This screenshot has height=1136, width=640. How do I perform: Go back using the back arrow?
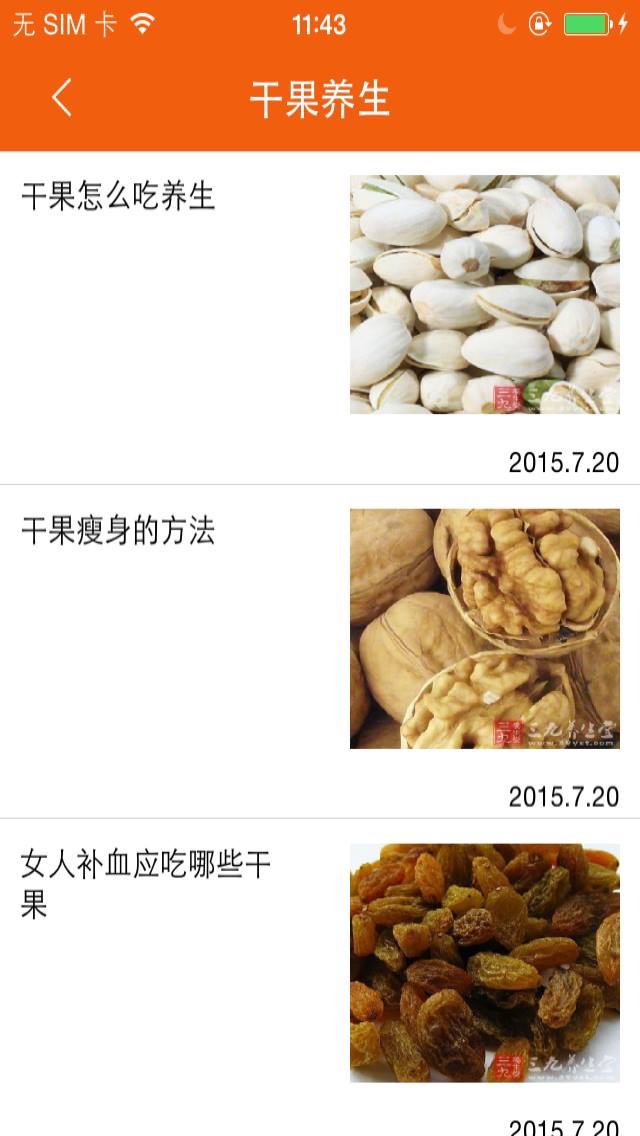(62, 98)
